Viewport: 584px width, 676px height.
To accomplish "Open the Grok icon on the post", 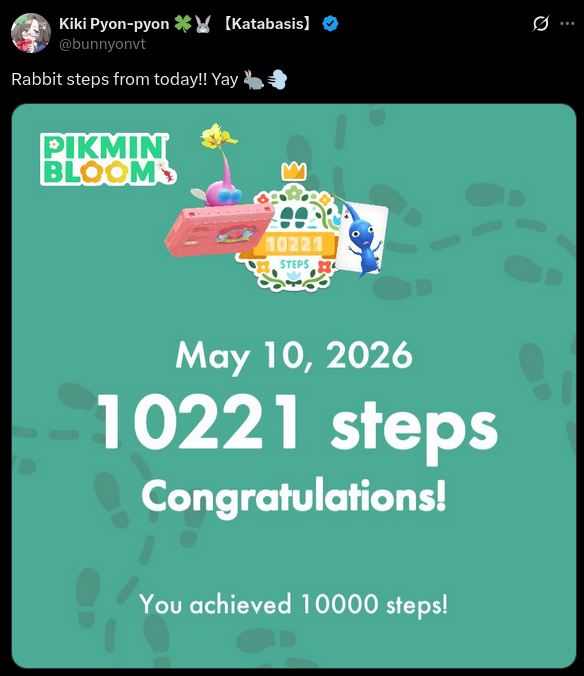I will [x=540, y=24].
